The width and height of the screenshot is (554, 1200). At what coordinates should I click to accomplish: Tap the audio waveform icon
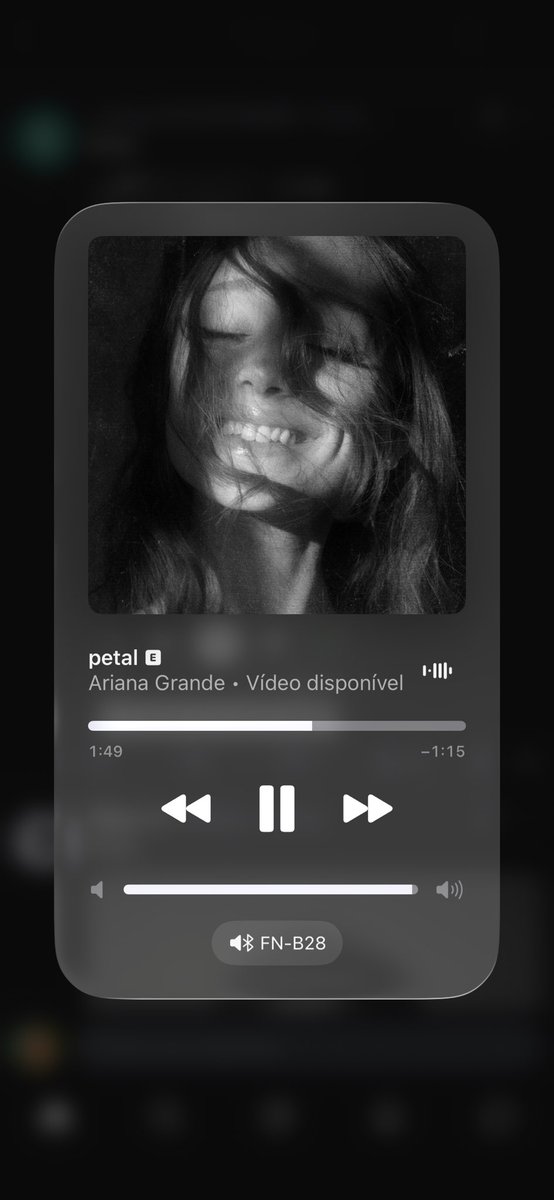(x=438, y=671)
